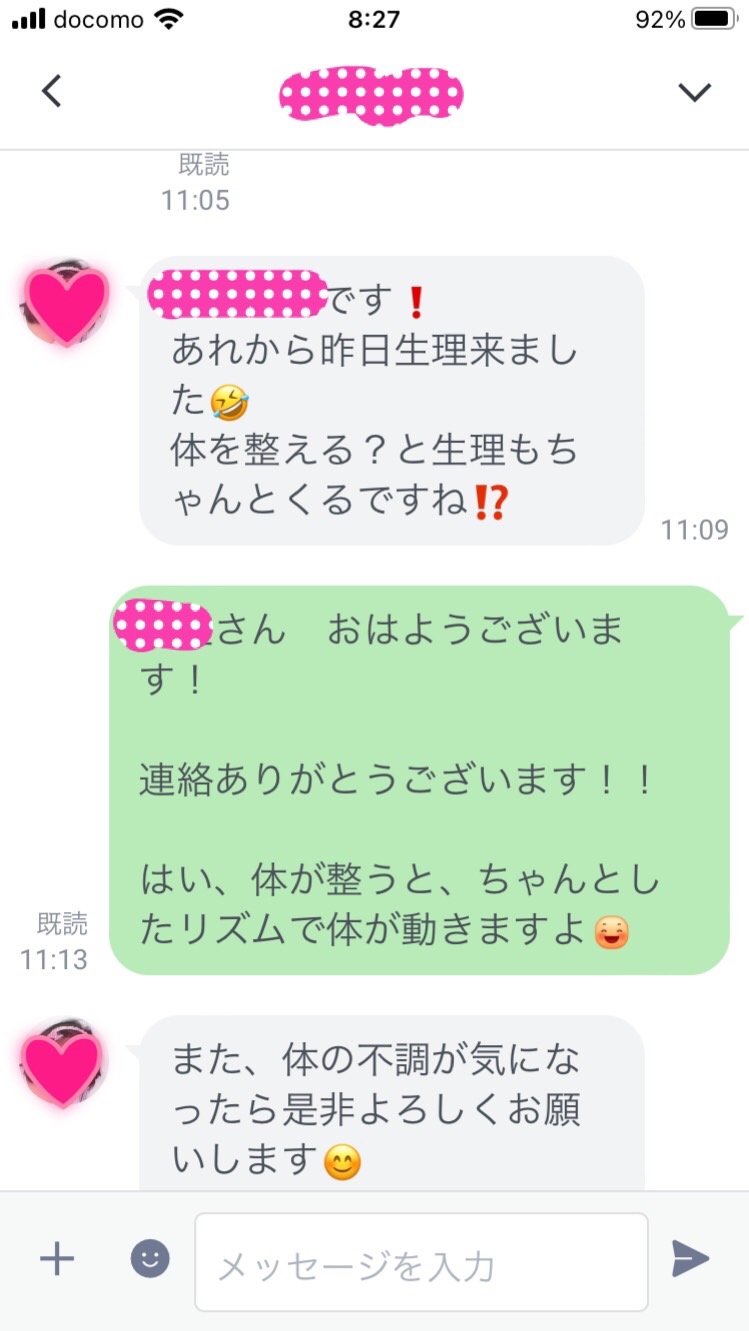749x1331 pixels.
Task: Tap the send message paper plane icon
Action: pos(690,1260)
